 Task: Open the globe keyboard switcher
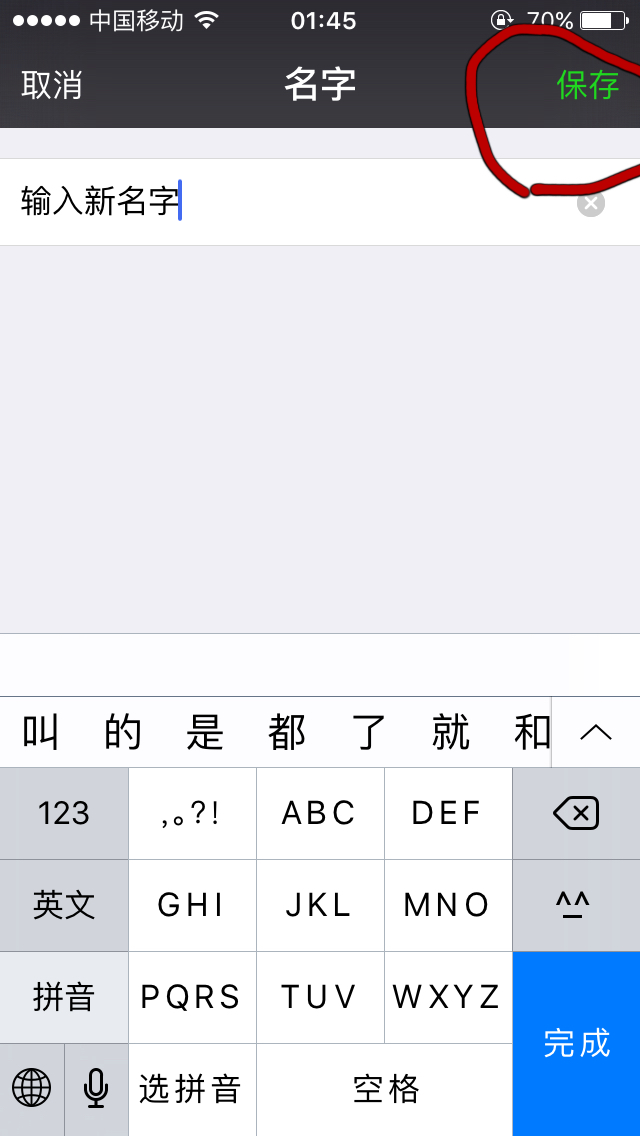[32, 1090]
